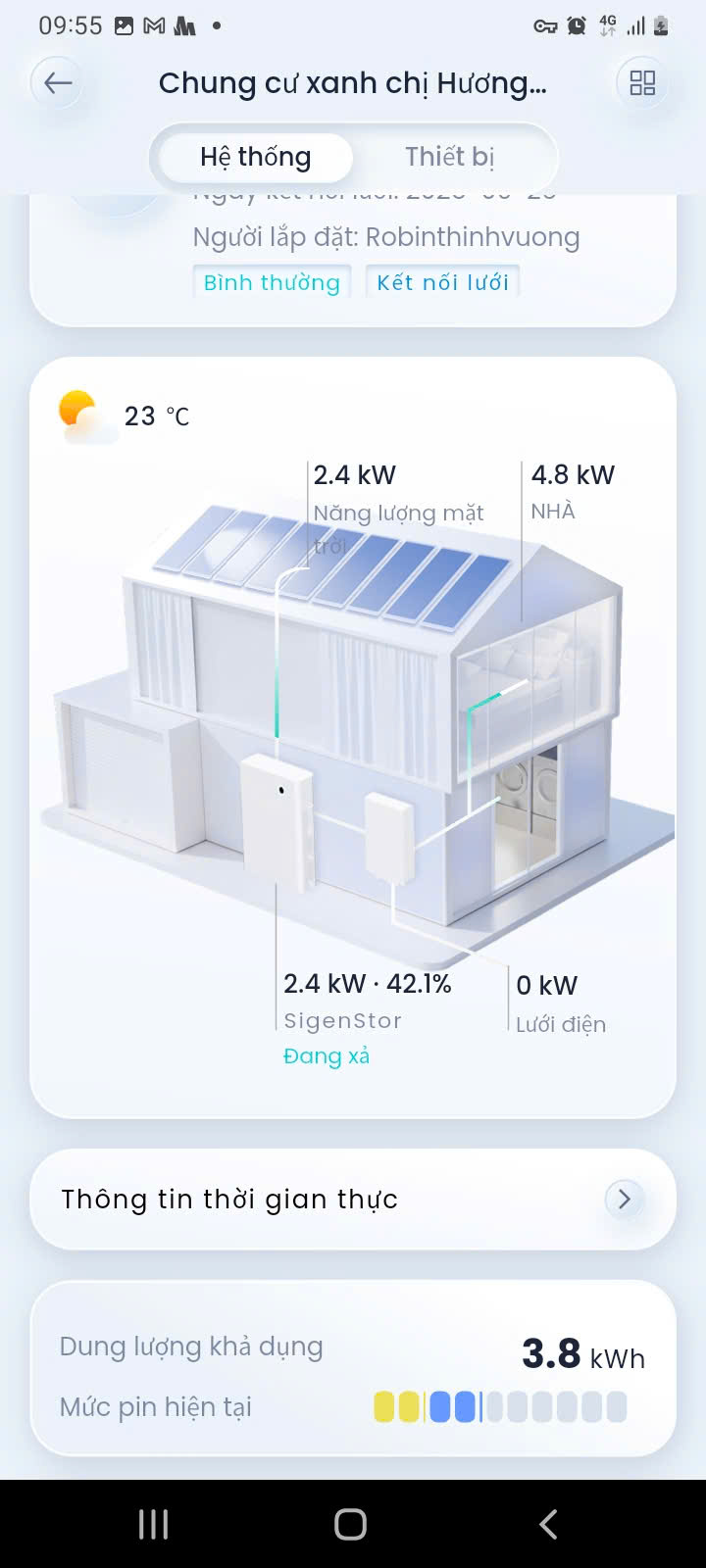Switch to the Thiết bị tab

point(449,157)
